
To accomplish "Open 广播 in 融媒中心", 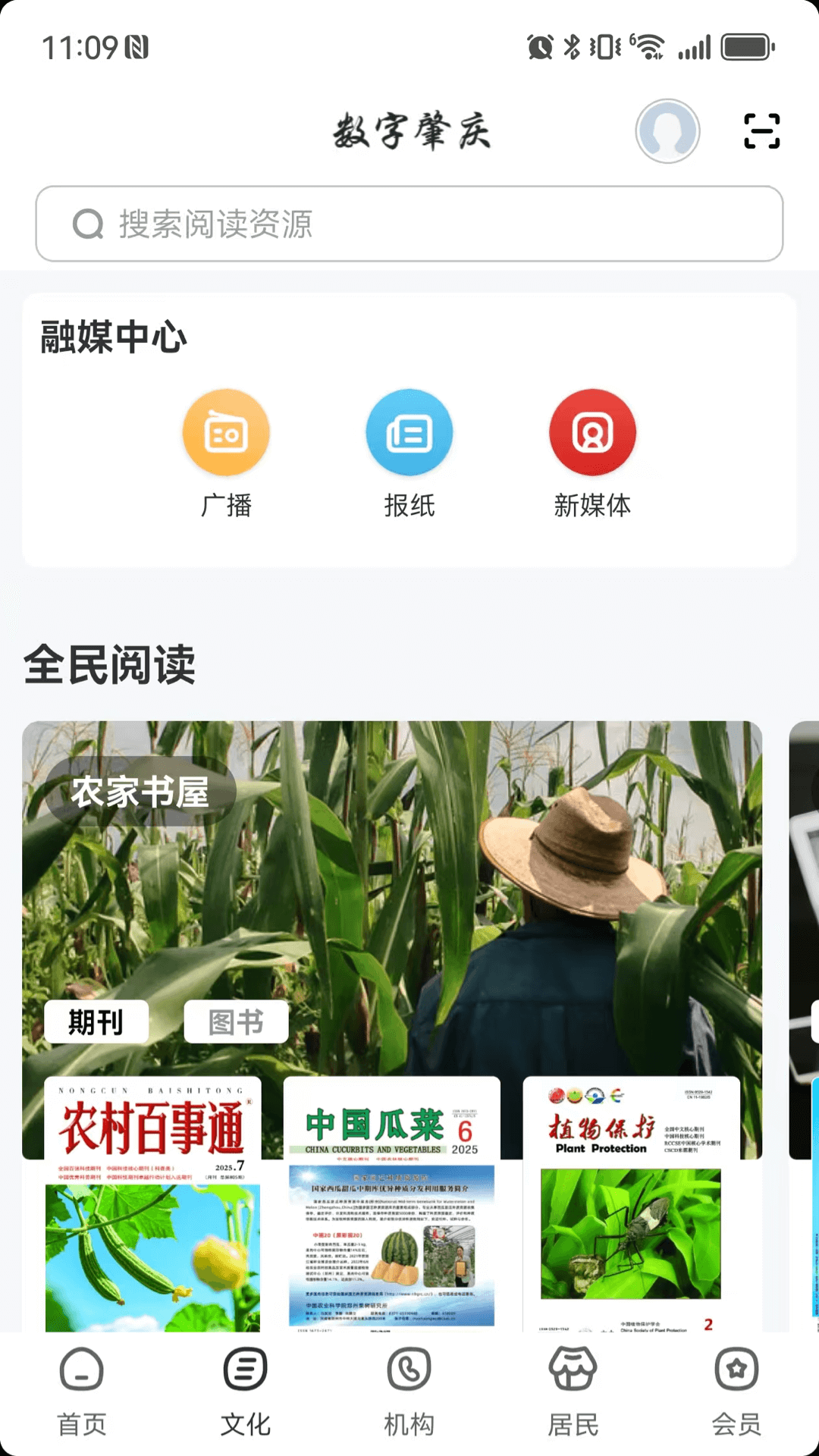I will coord(226,452).
